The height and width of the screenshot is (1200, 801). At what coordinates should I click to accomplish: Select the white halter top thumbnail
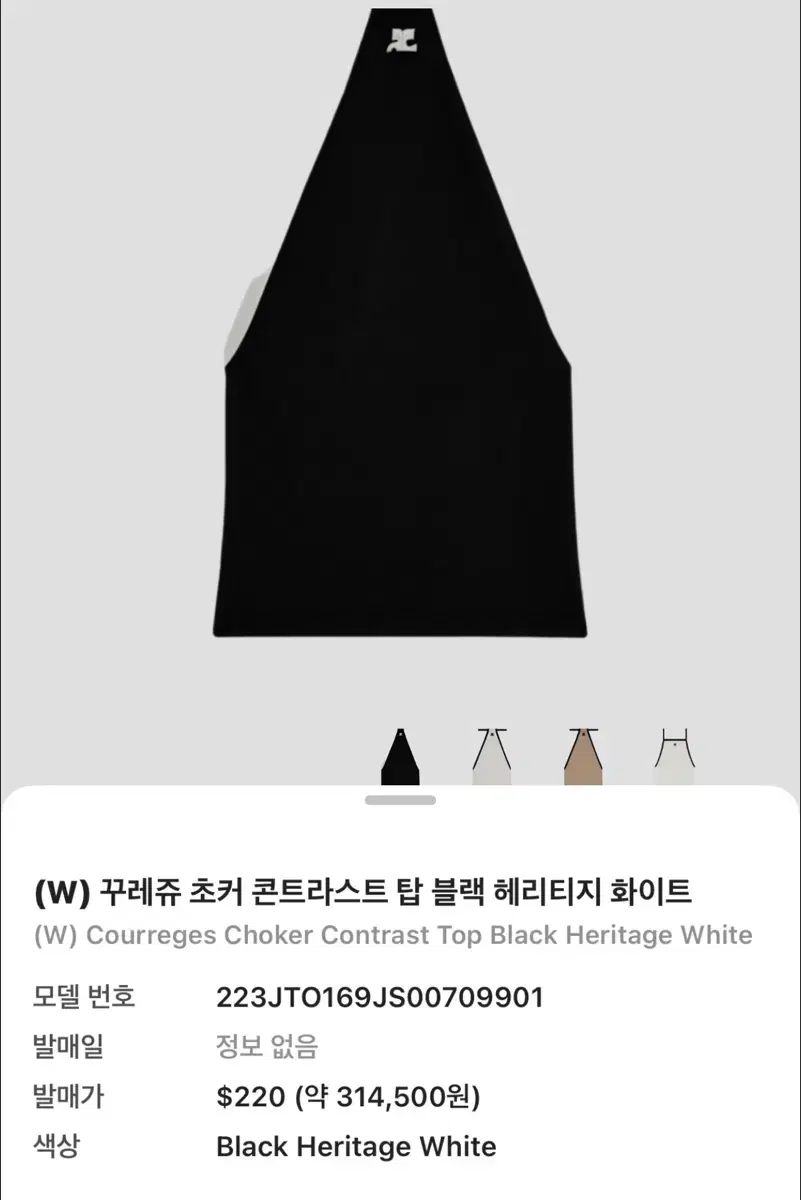490,756
